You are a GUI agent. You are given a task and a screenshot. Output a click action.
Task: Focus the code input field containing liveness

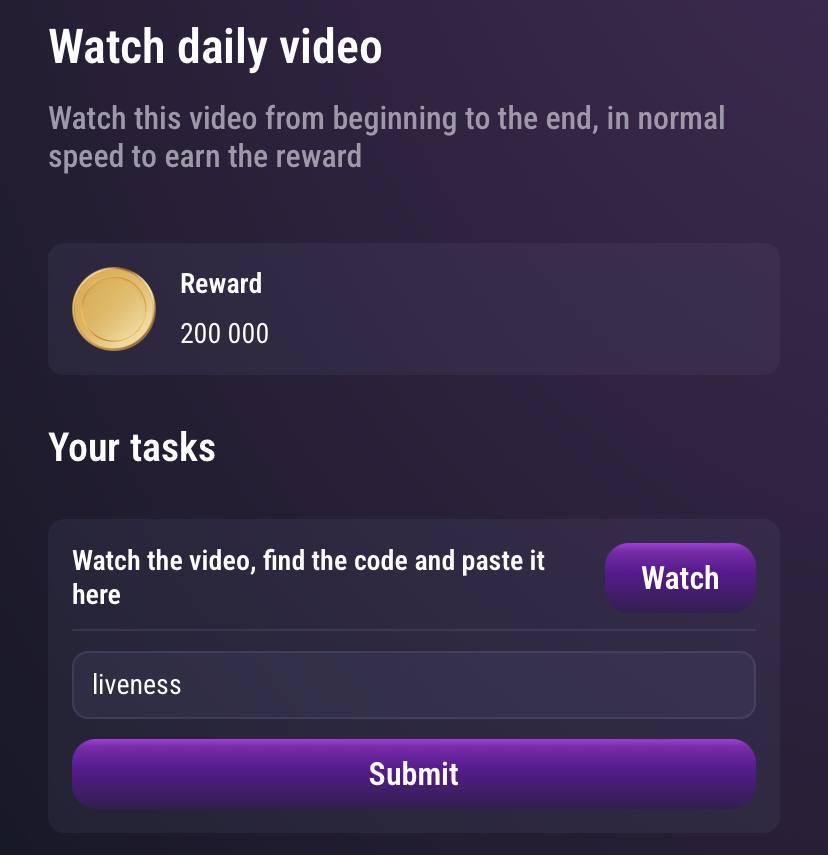pos(413,685)
